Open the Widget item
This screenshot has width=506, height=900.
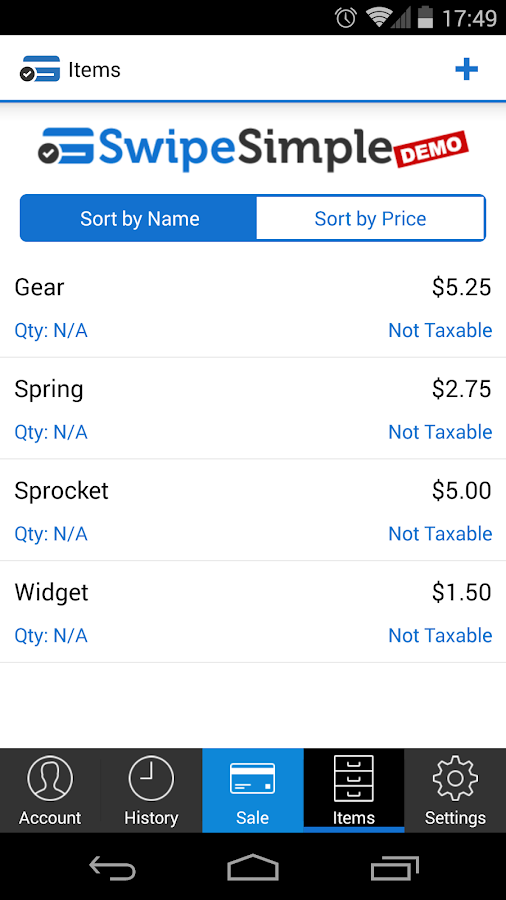[253, 612]
